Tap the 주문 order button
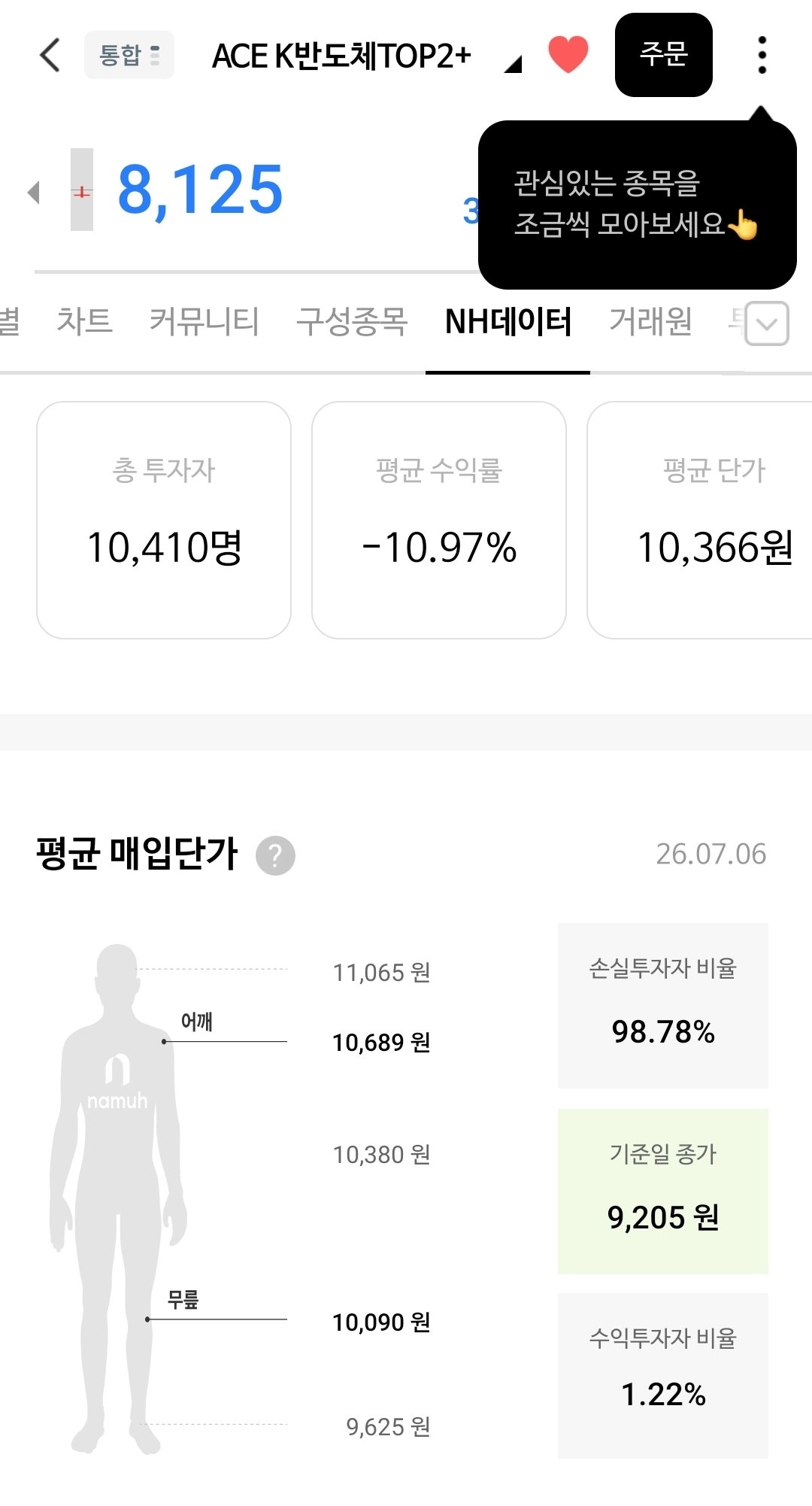 (664, 55)
